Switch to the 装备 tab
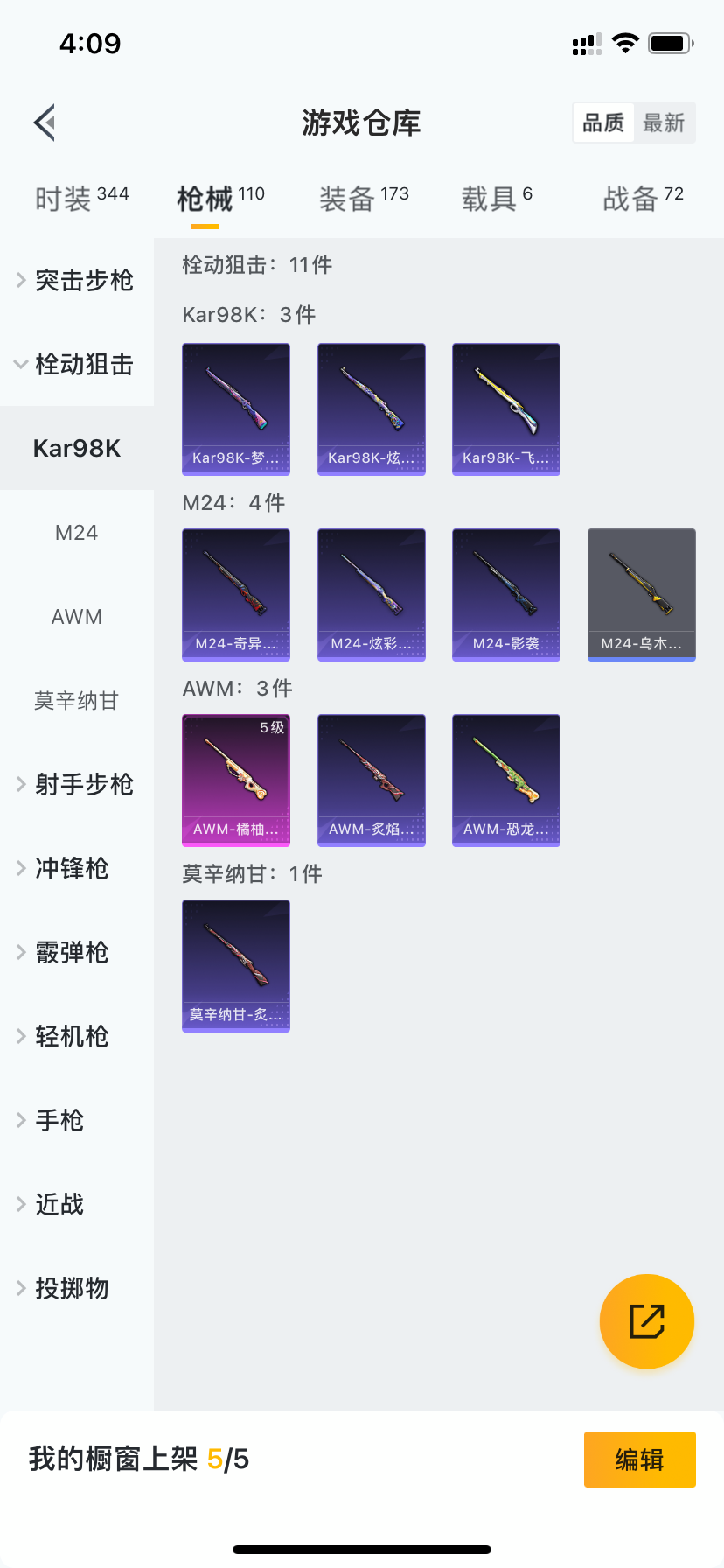Viewport: 724px width, 1568px height. click(x=364, y=199)
